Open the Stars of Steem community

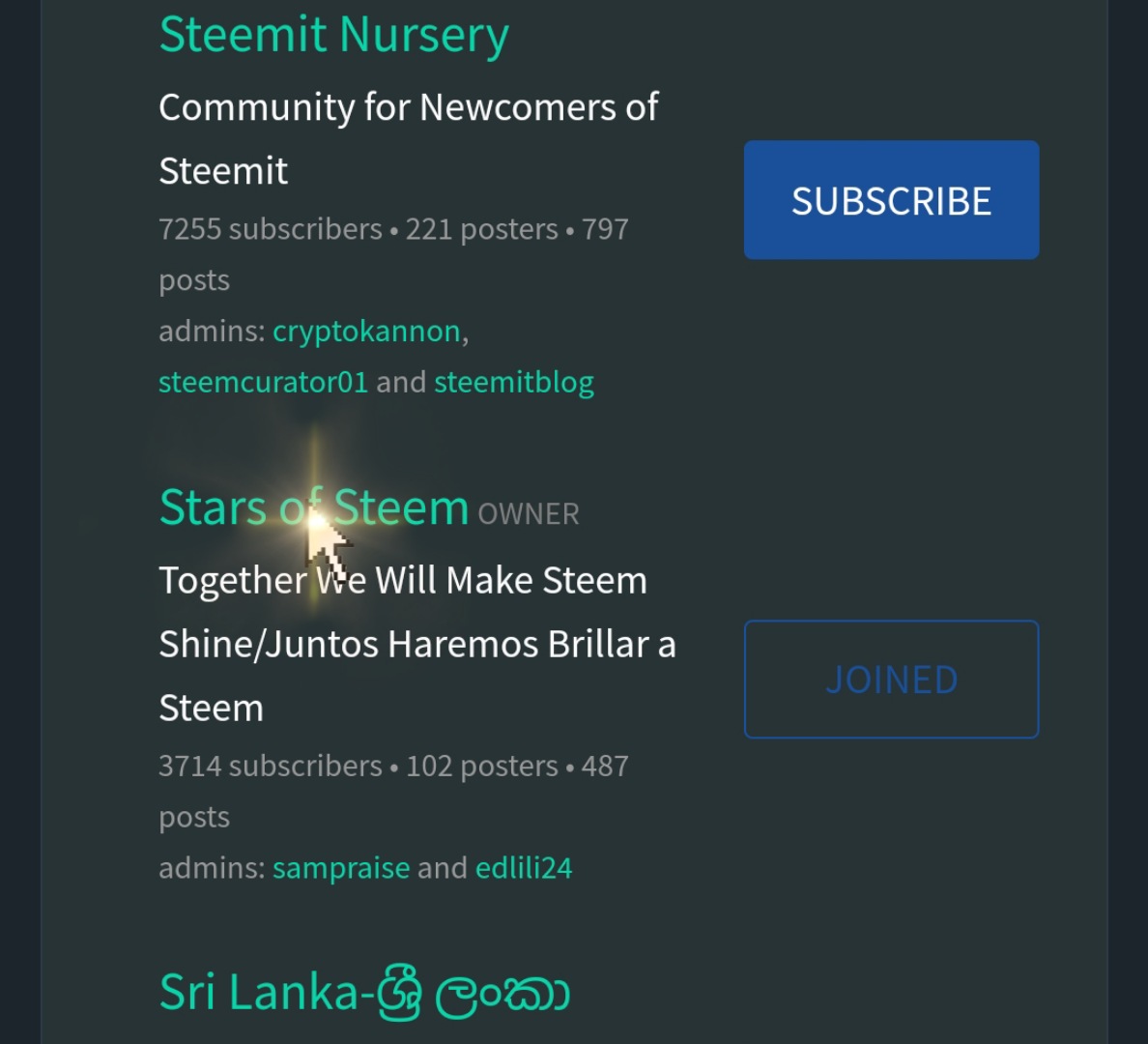[313, 507]
